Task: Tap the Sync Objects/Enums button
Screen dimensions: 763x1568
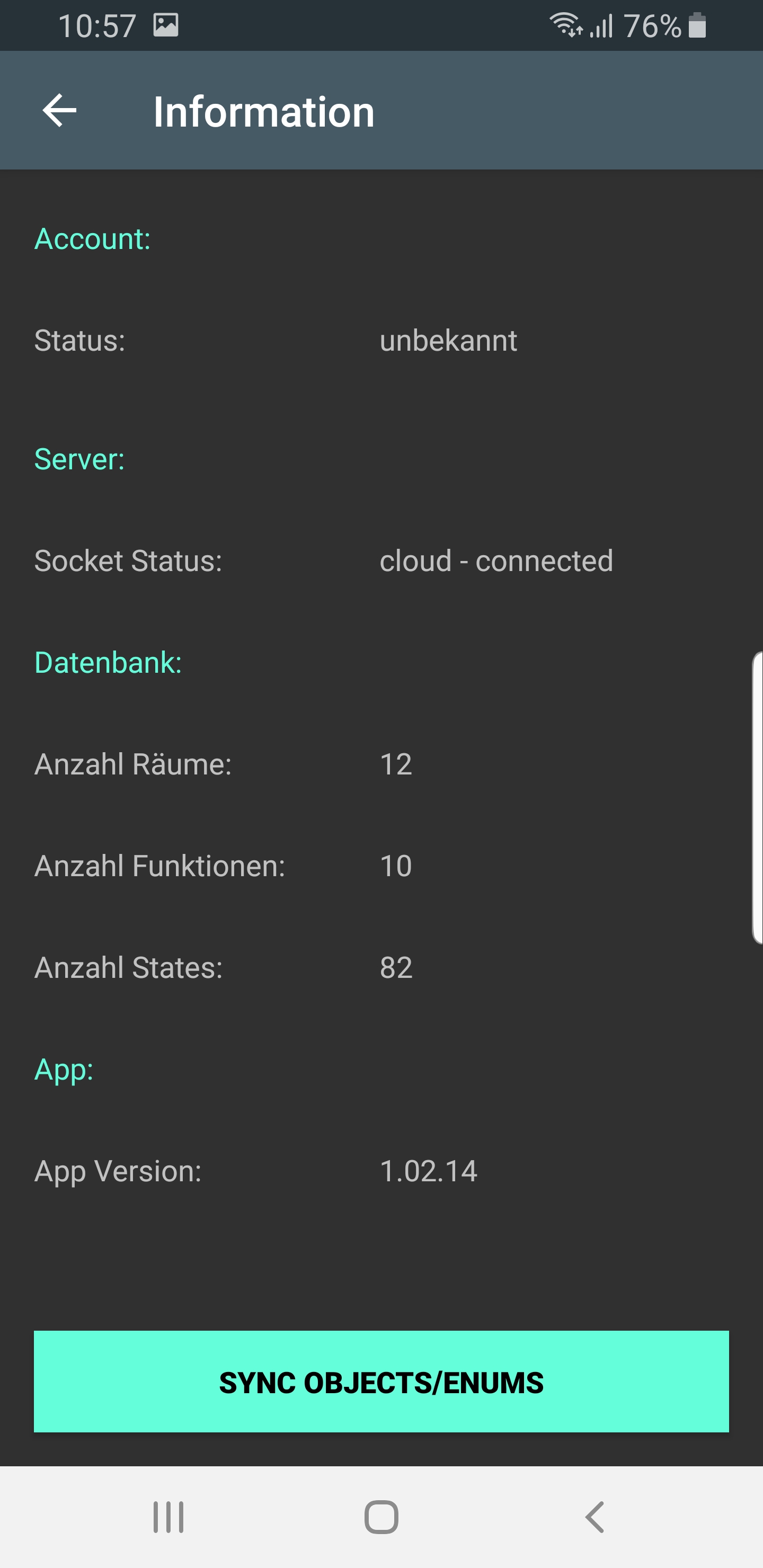Action: click(x=381, y=1382)
